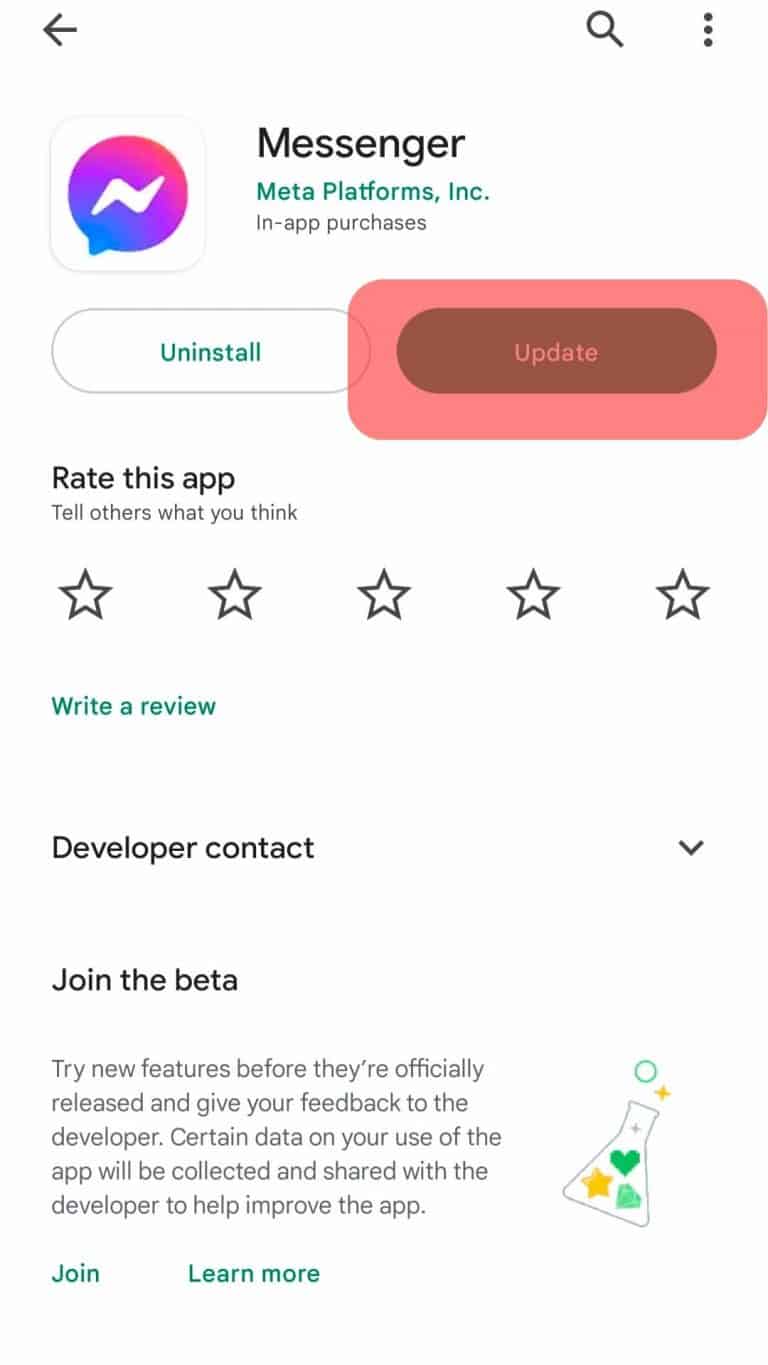The width and height of the screenshot is (768, 1365).
Task: Open Meta Platforms, Inc. developer page
Action: click(x=374, y=191)
